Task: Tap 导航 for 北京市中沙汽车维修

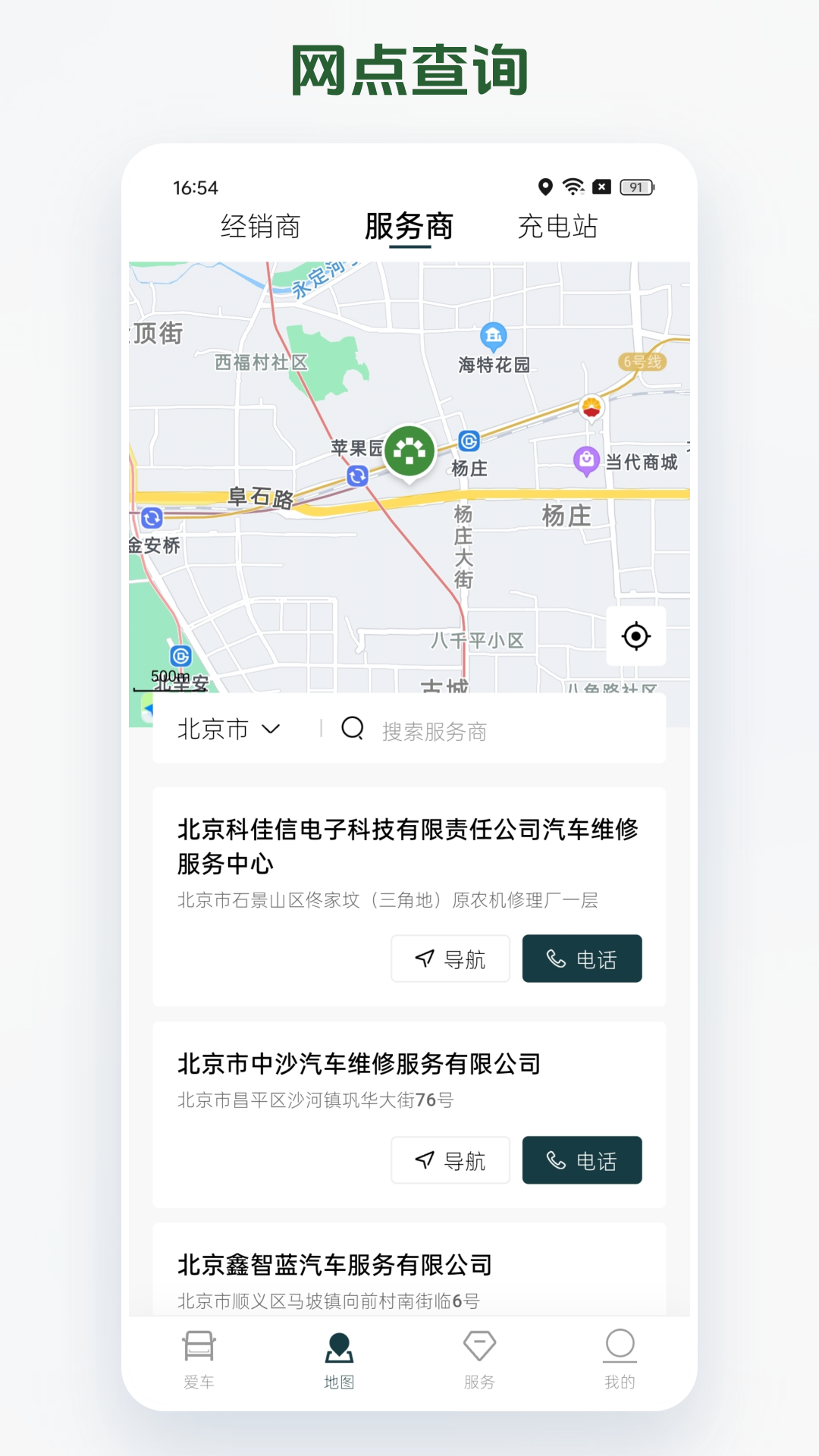Action: [x=450, y=1160]
